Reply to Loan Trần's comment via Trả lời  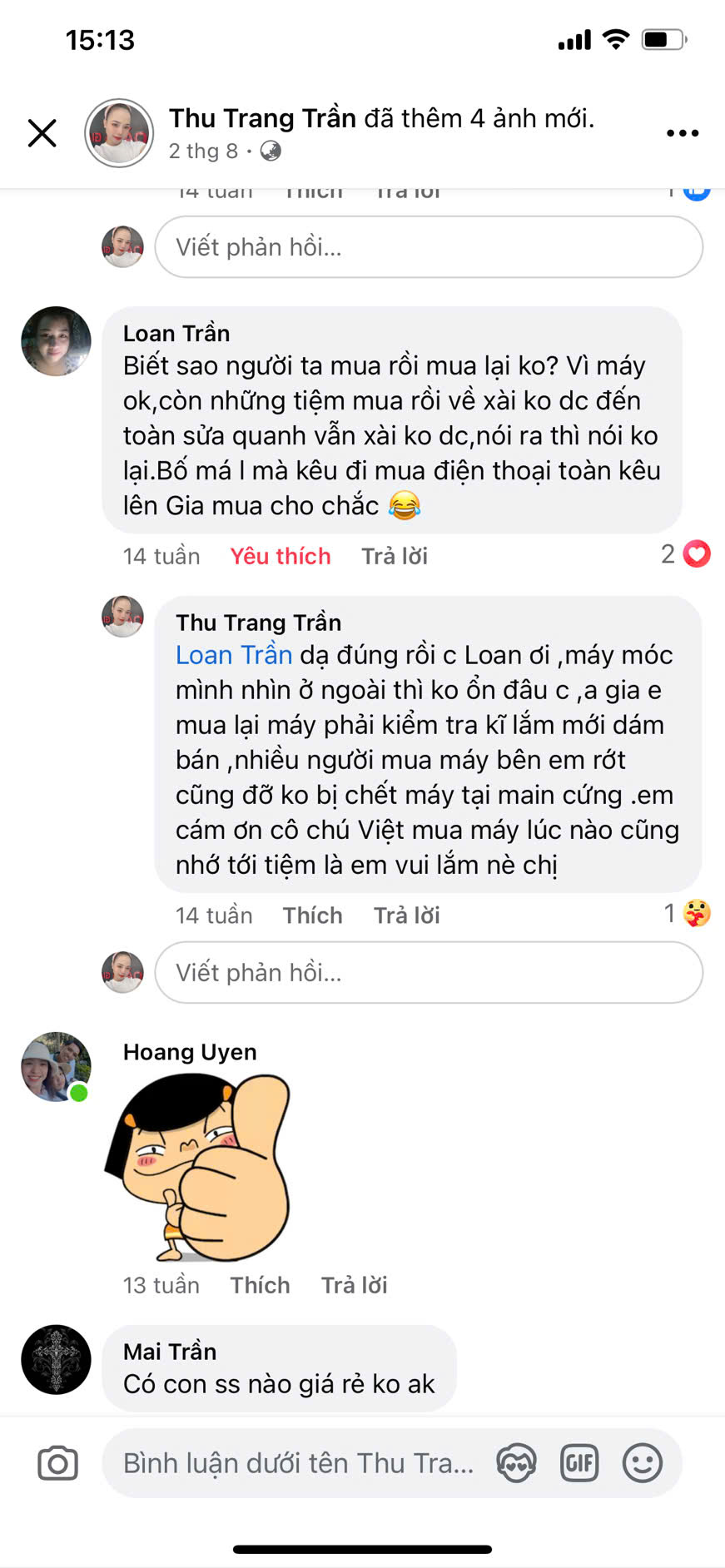(x=395, y=556)
